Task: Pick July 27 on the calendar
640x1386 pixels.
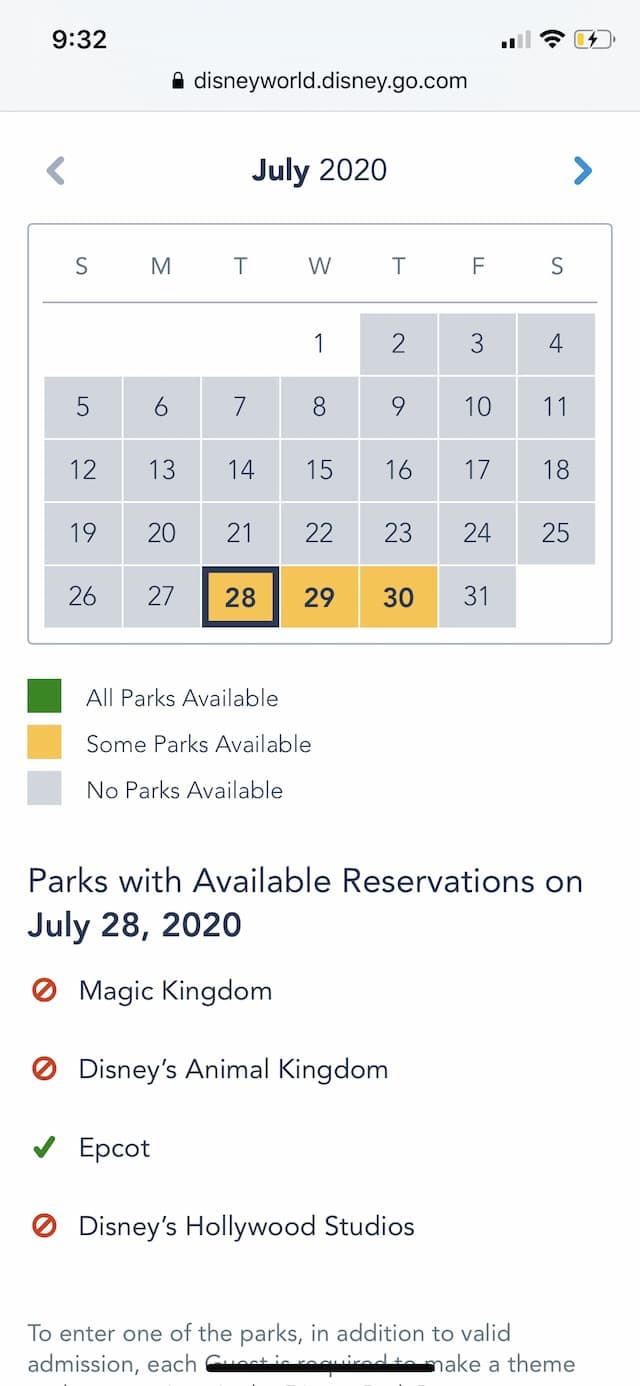Action: [x=161, y=597]
